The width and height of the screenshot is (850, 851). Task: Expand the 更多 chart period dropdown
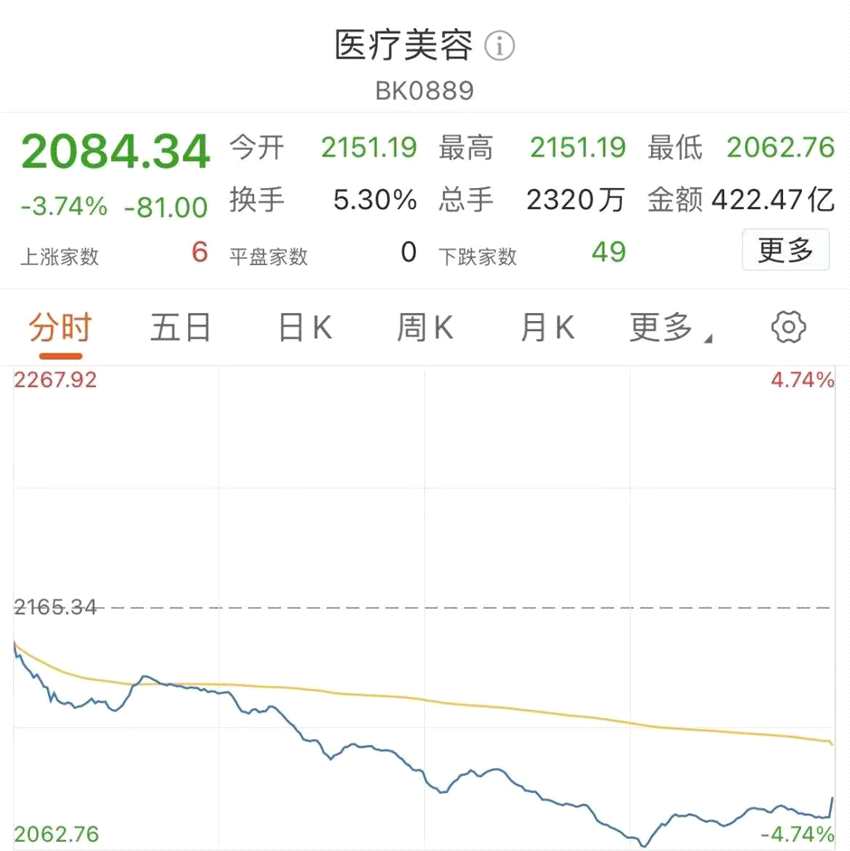tap(663, 327)
